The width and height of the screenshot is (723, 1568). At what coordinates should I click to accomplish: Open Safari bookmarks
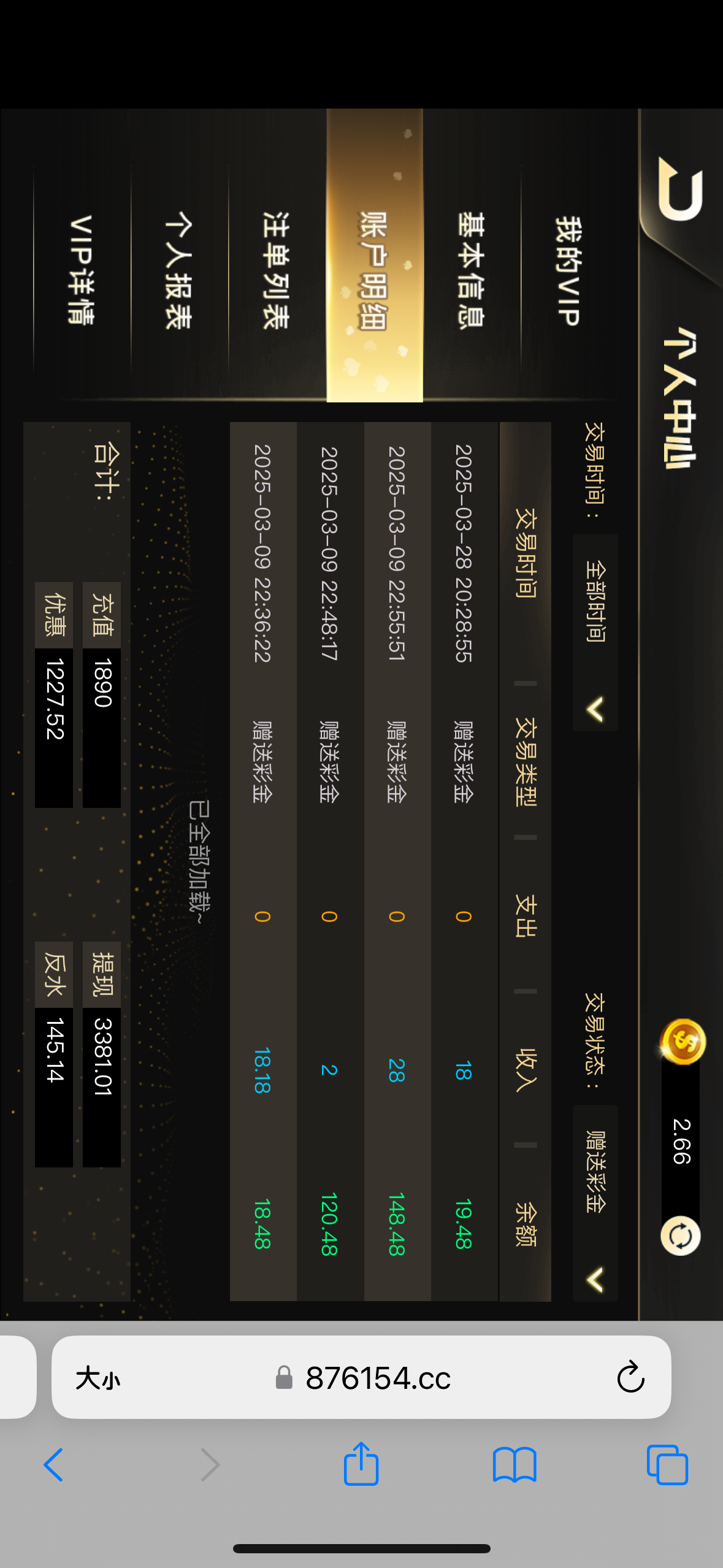(515, 1465)
